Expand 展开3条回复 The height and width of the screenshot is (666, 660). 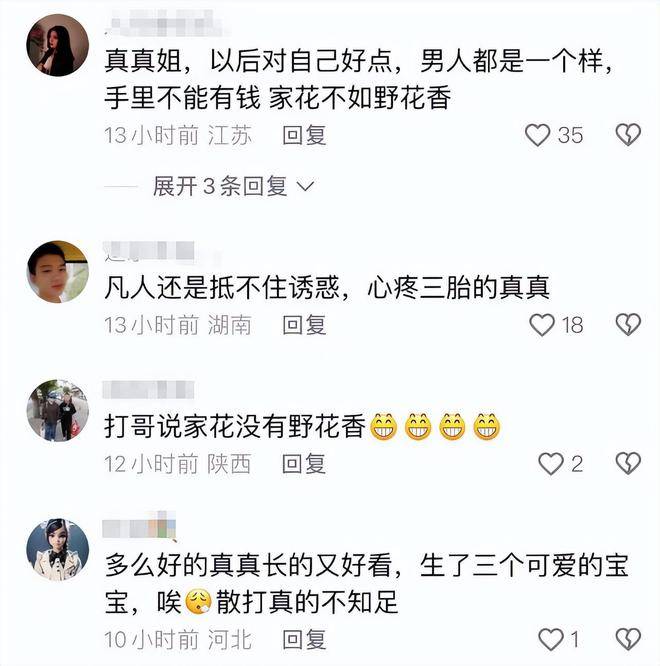coord(233,186)
